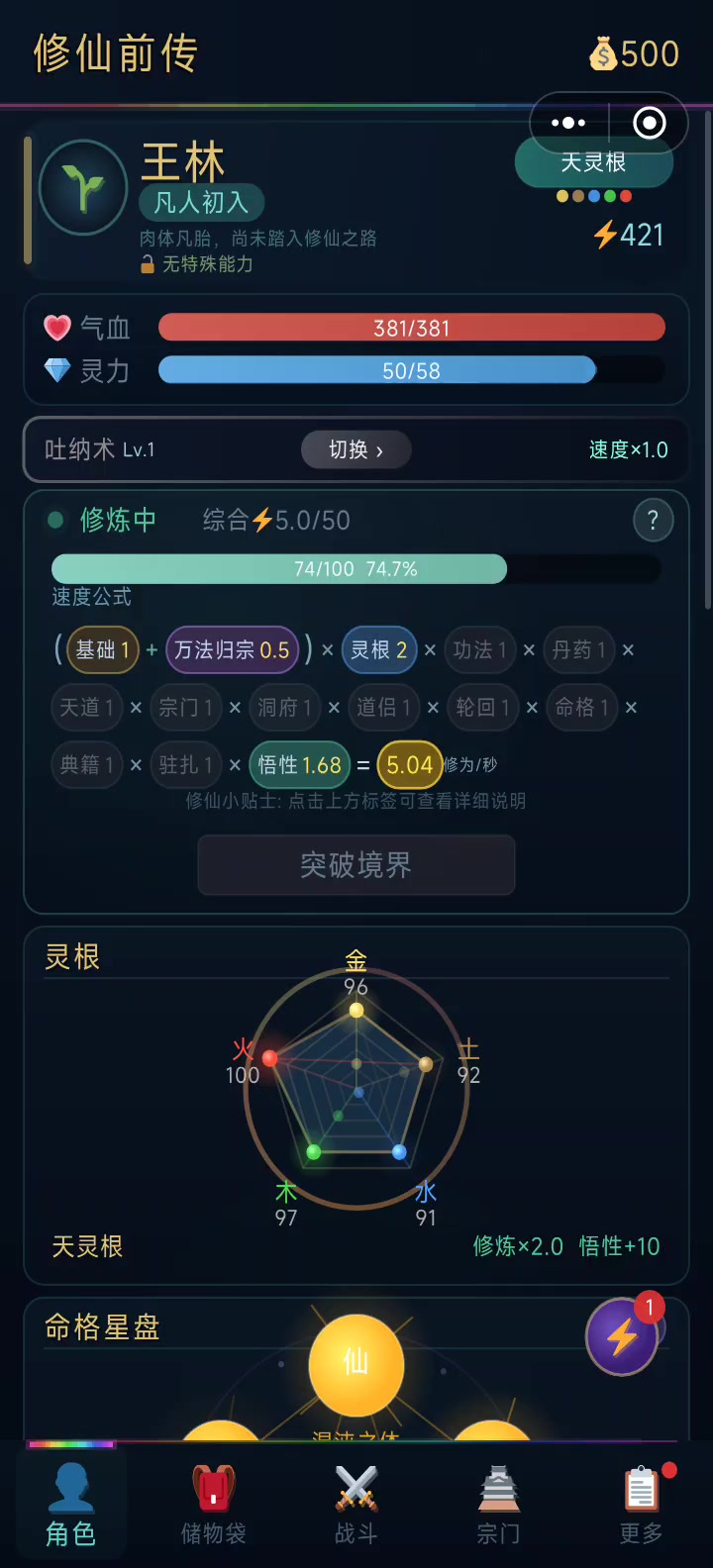The width and height of the screenshot is (713, 1568).
Task: Switch to the 宗门 tab
Action: point(498,1505)
